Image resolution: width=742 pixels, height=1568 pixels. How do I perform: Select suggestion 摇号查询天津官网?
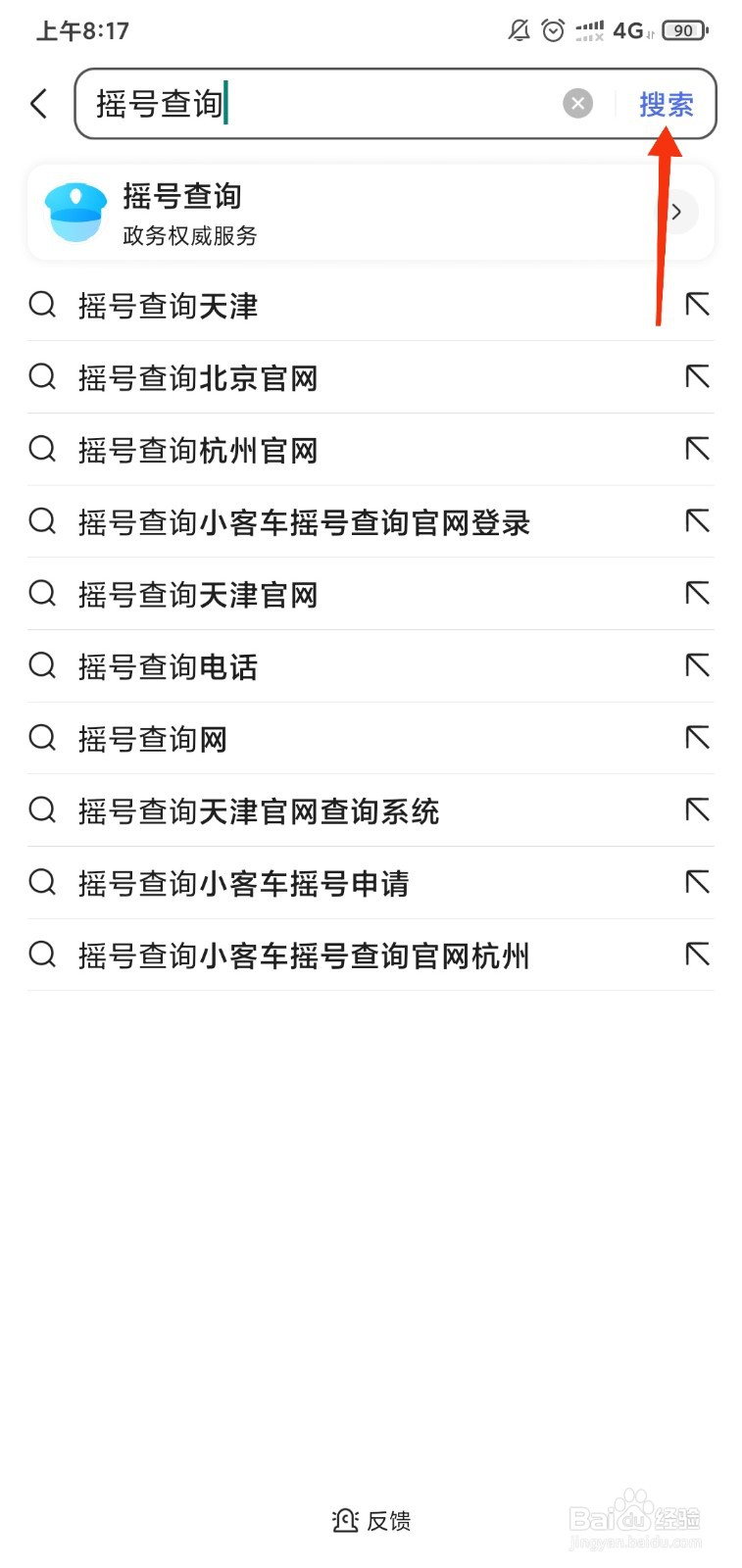[x=371, y=594]
